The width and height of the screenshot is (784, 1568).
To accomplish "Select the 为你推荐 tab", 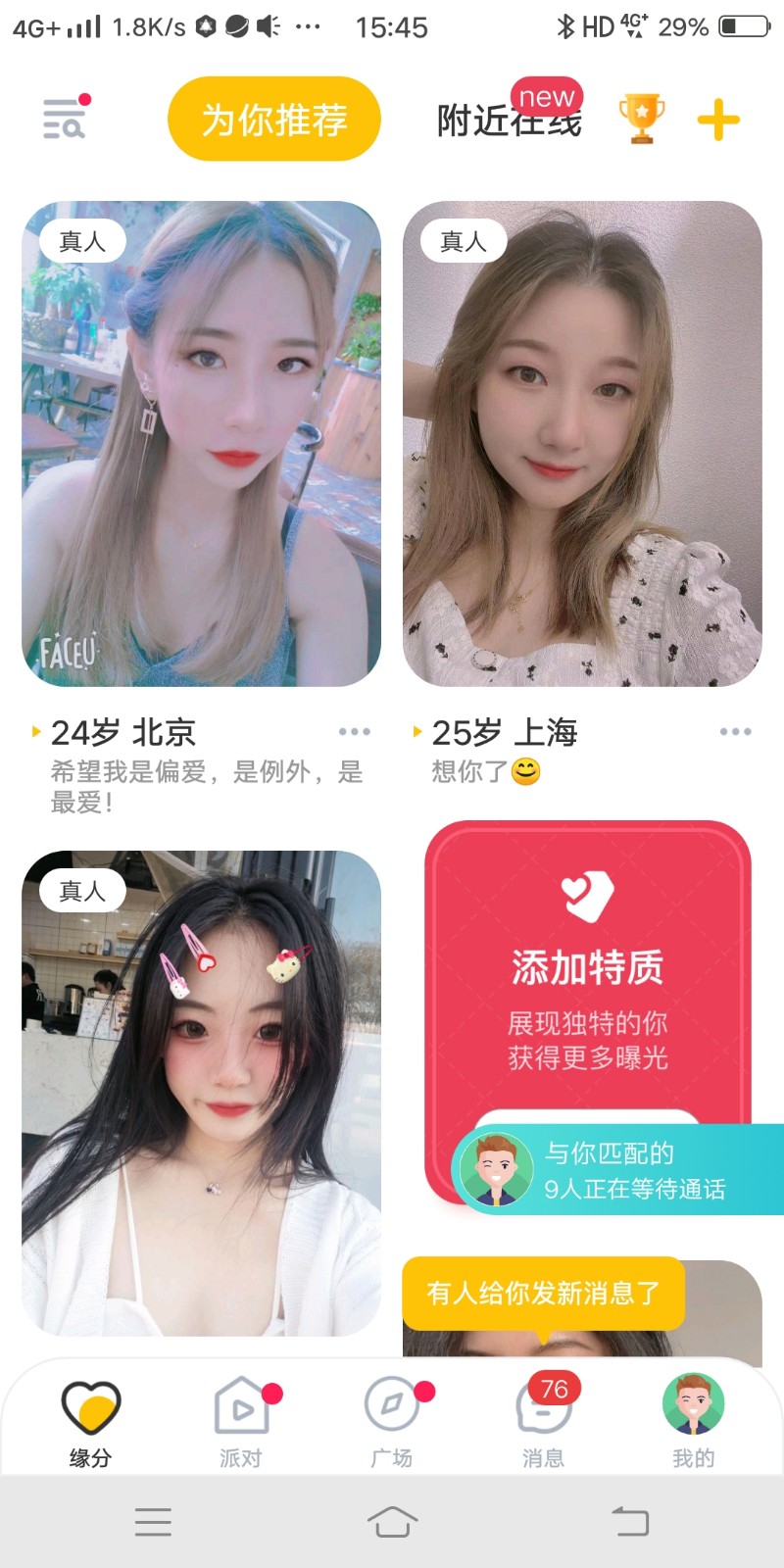I will 273,119.
